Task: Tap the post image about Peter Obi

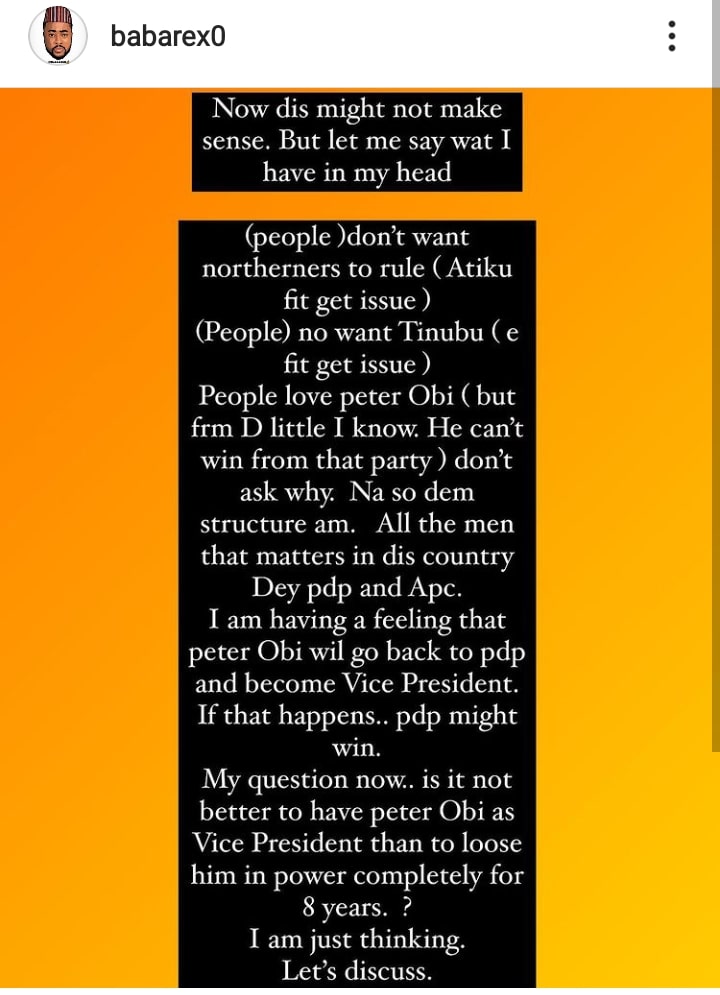Action: (x=358, y=540)
